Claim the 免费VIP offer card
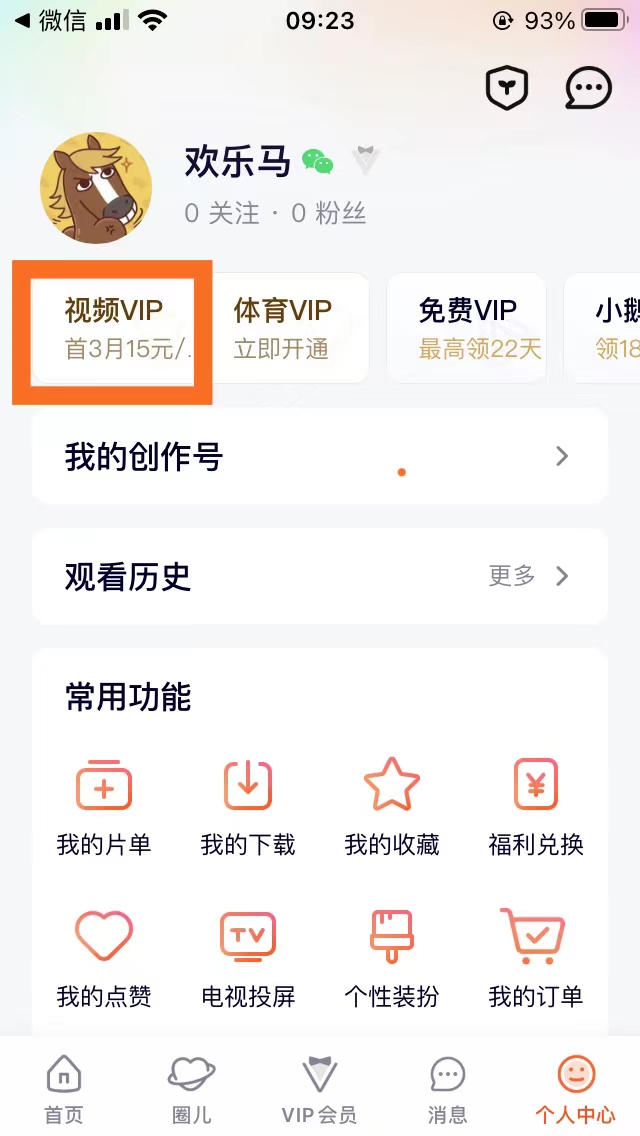 coord(466,328)
